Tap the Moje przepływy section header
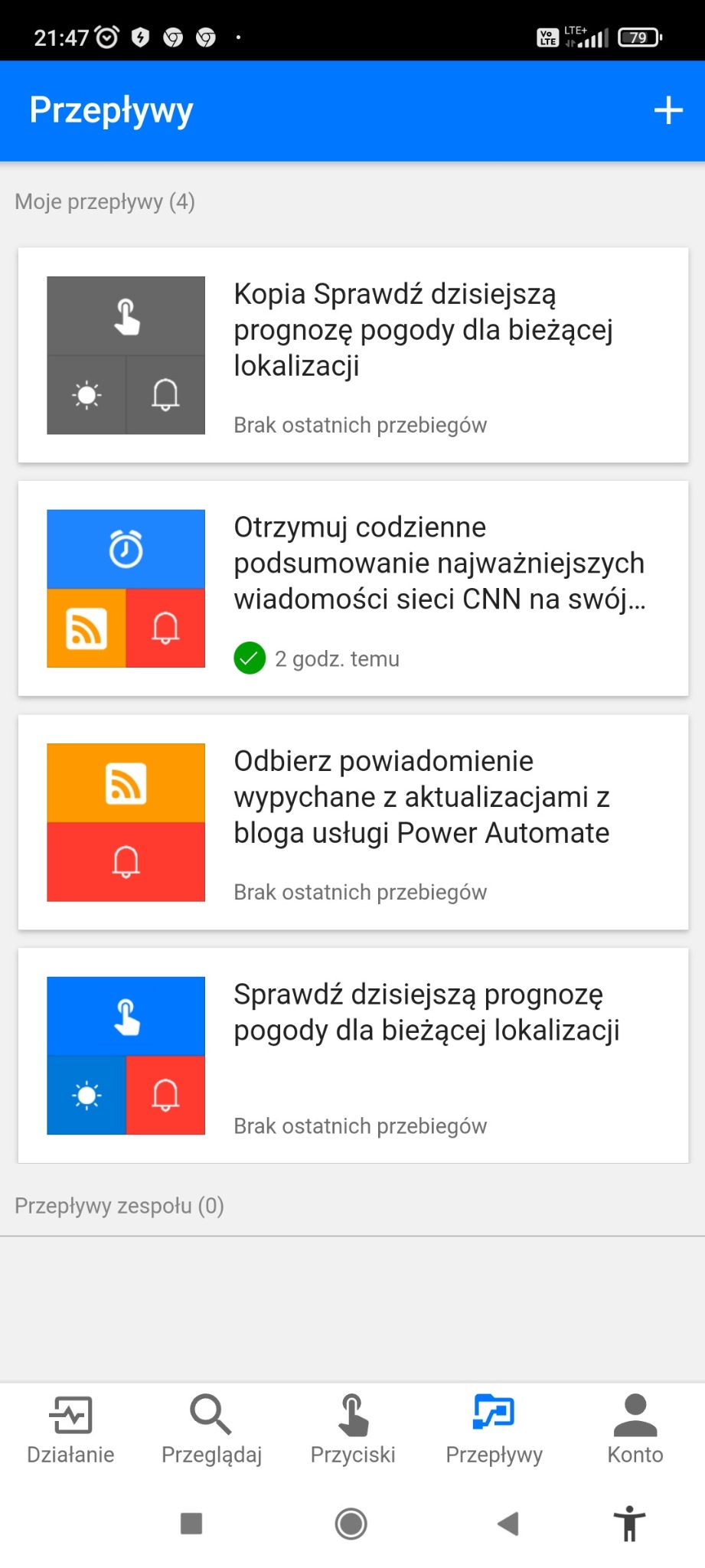705x1568 pixels. click(x=103, y=201)
